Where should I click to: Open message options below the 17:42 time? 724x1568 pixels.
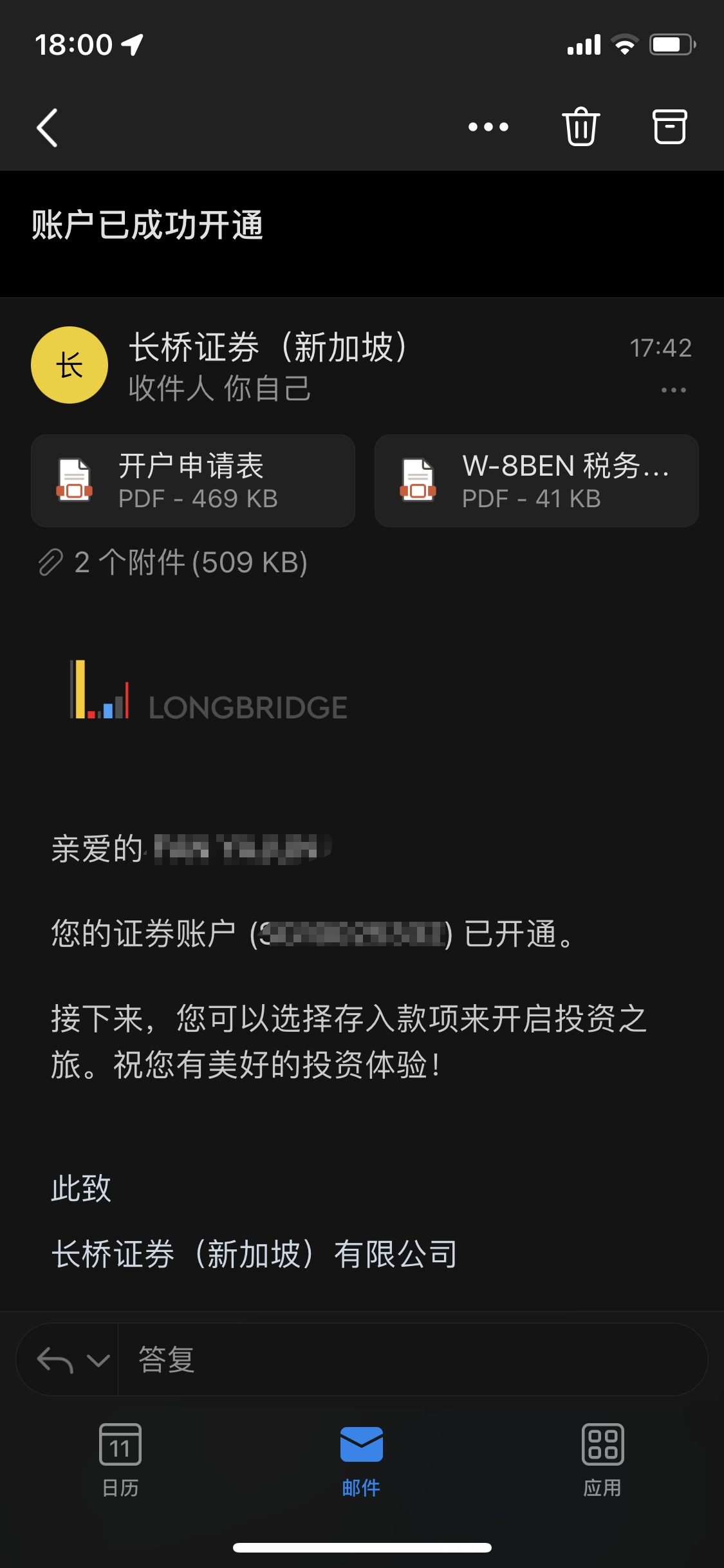tap(674, 390)
